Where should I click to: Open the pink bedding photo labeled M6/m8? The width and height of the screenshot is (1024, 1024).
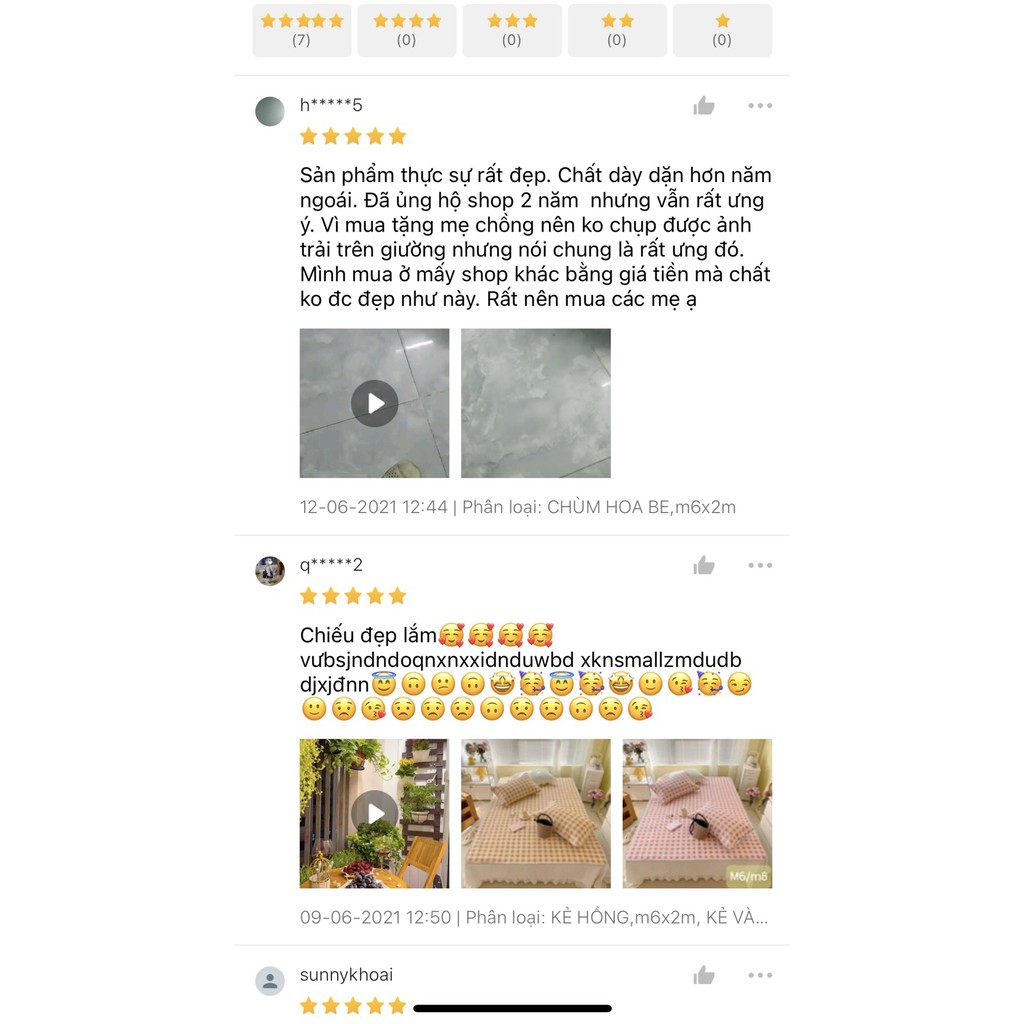(697, 813)
